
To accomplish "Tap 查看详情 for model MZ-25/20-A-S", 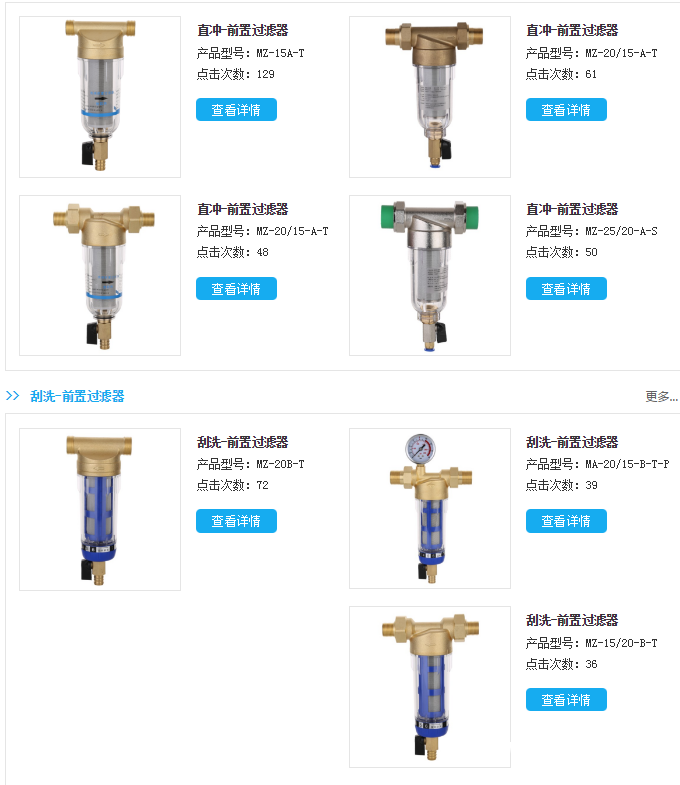I will [x=566, y=289].
